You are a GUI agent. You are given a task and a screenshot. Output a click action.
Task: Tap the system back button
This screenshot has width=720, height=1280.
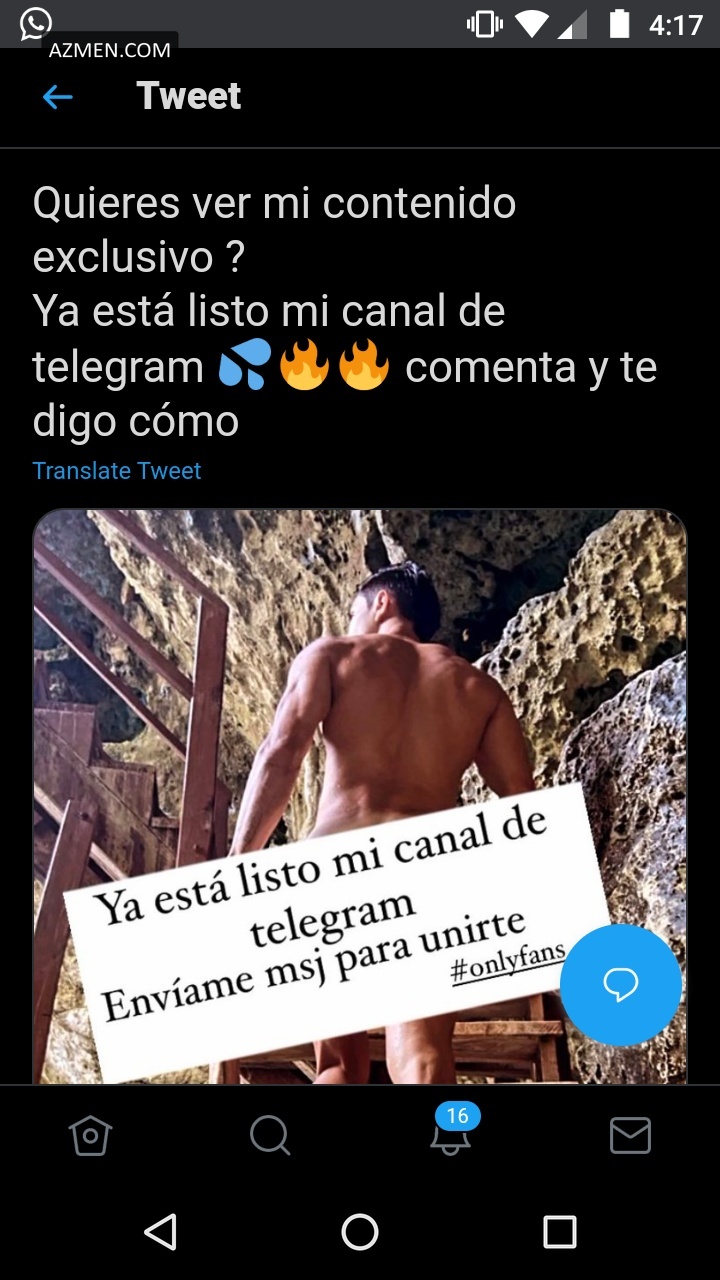(x=161, y=1232)
